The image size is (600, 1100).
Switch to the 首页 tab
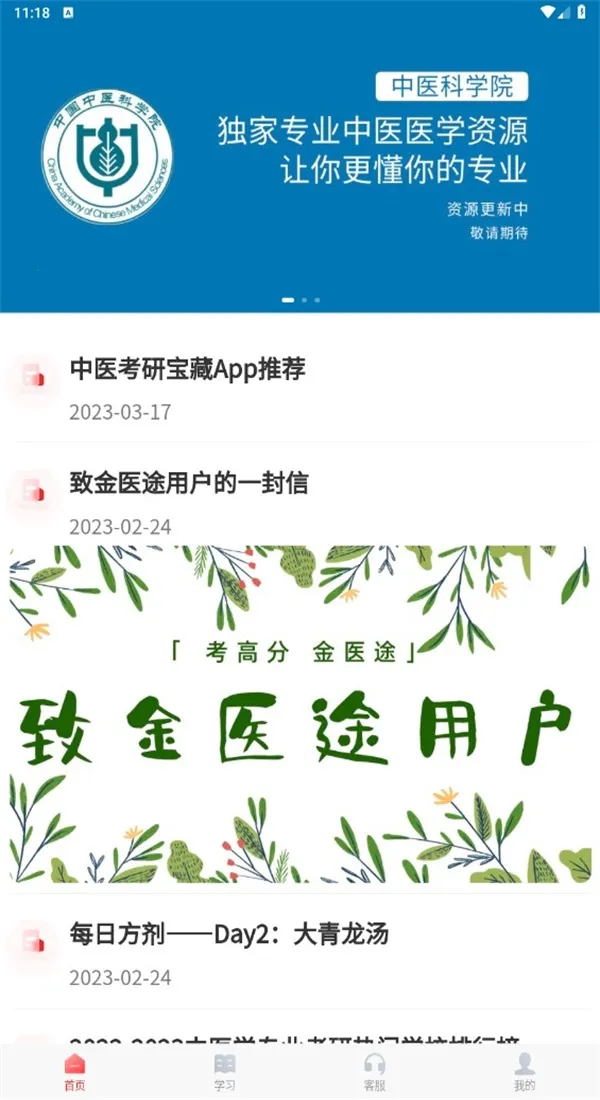(x=75, y=1072)
